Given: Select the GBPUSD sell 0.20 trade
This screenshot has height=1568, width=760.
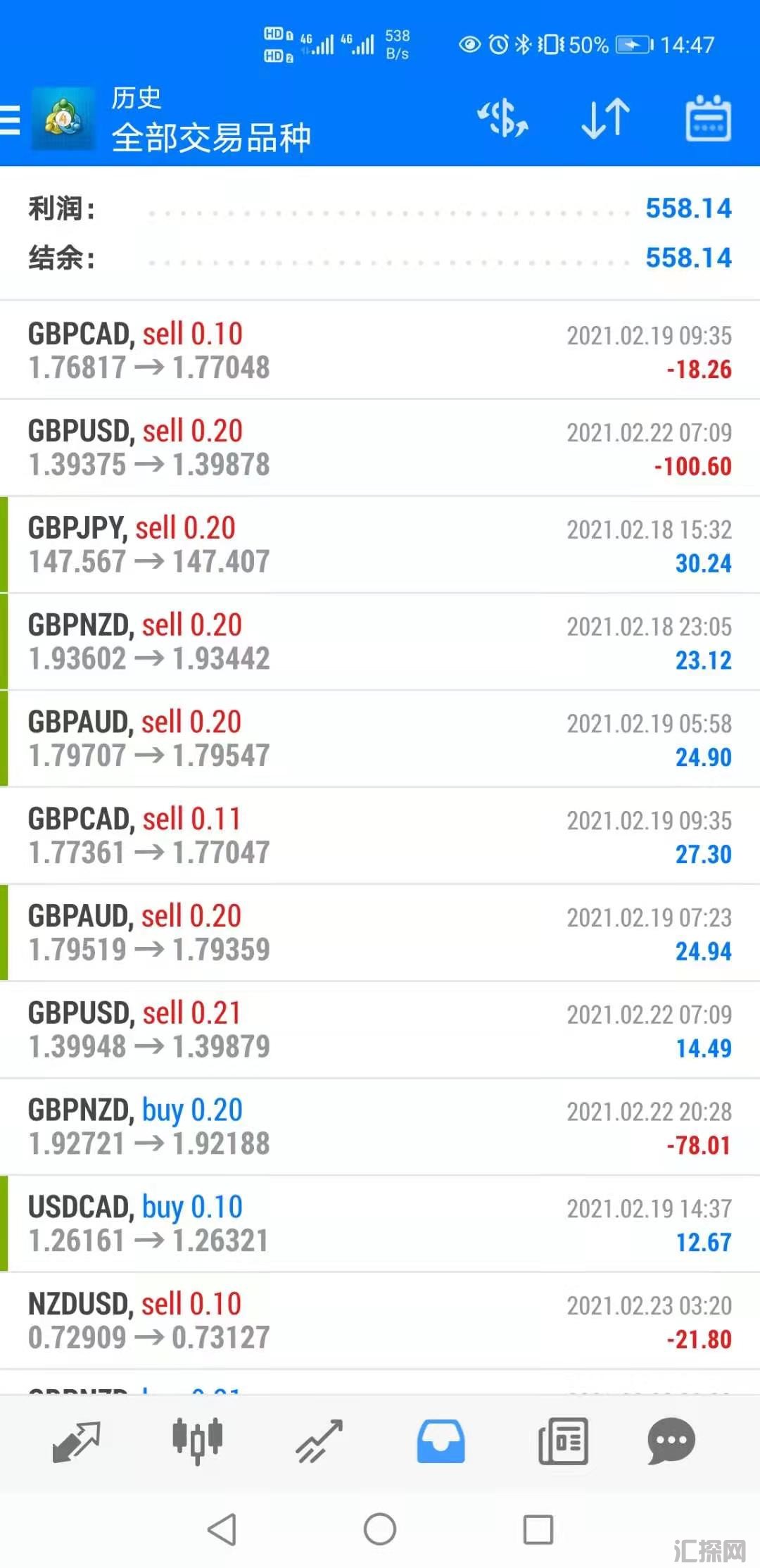Looking at the screenshot, I should [380, 448].
